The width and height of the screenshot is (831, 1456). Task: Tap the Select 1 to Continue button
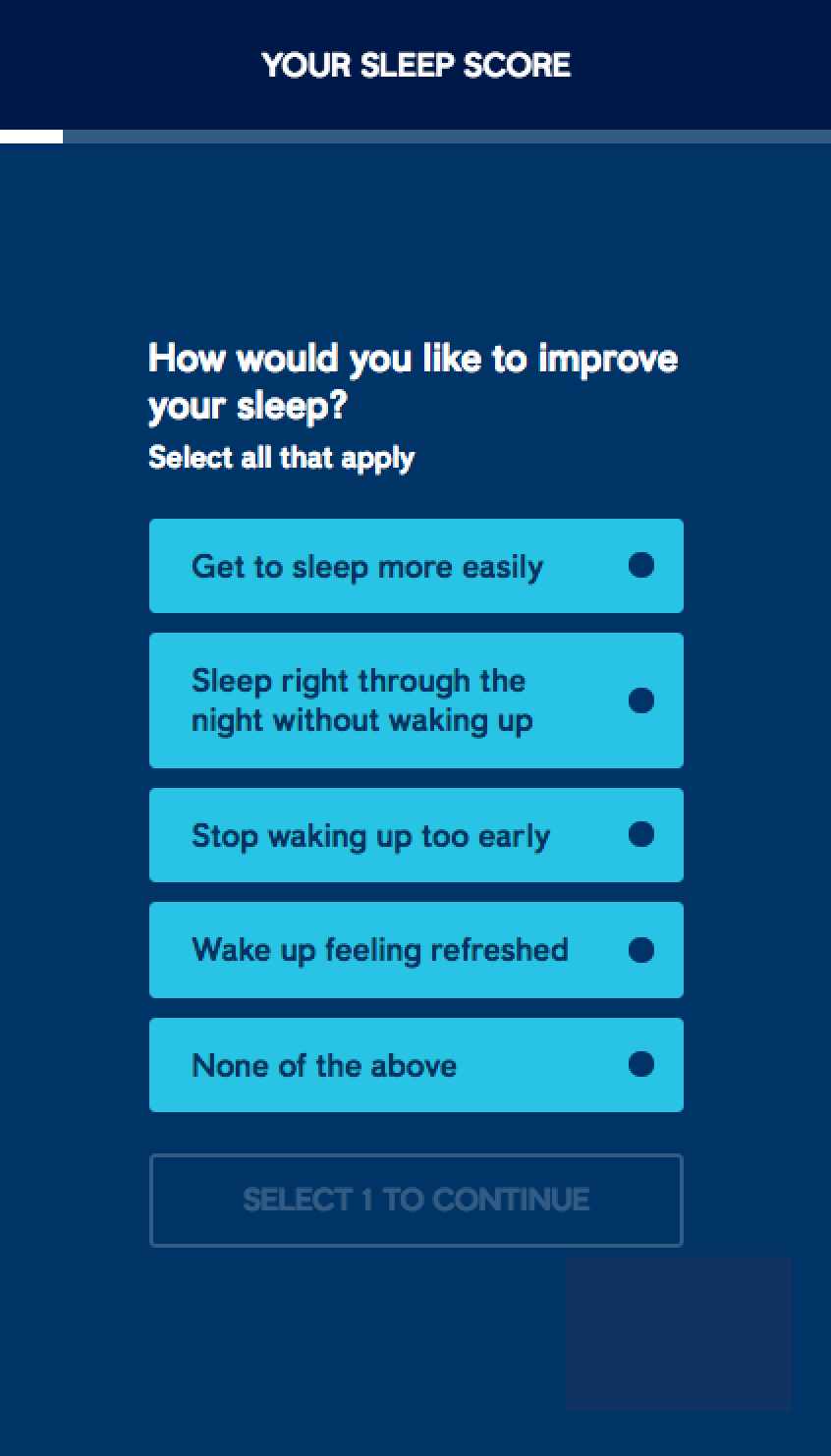(415, 1200)
